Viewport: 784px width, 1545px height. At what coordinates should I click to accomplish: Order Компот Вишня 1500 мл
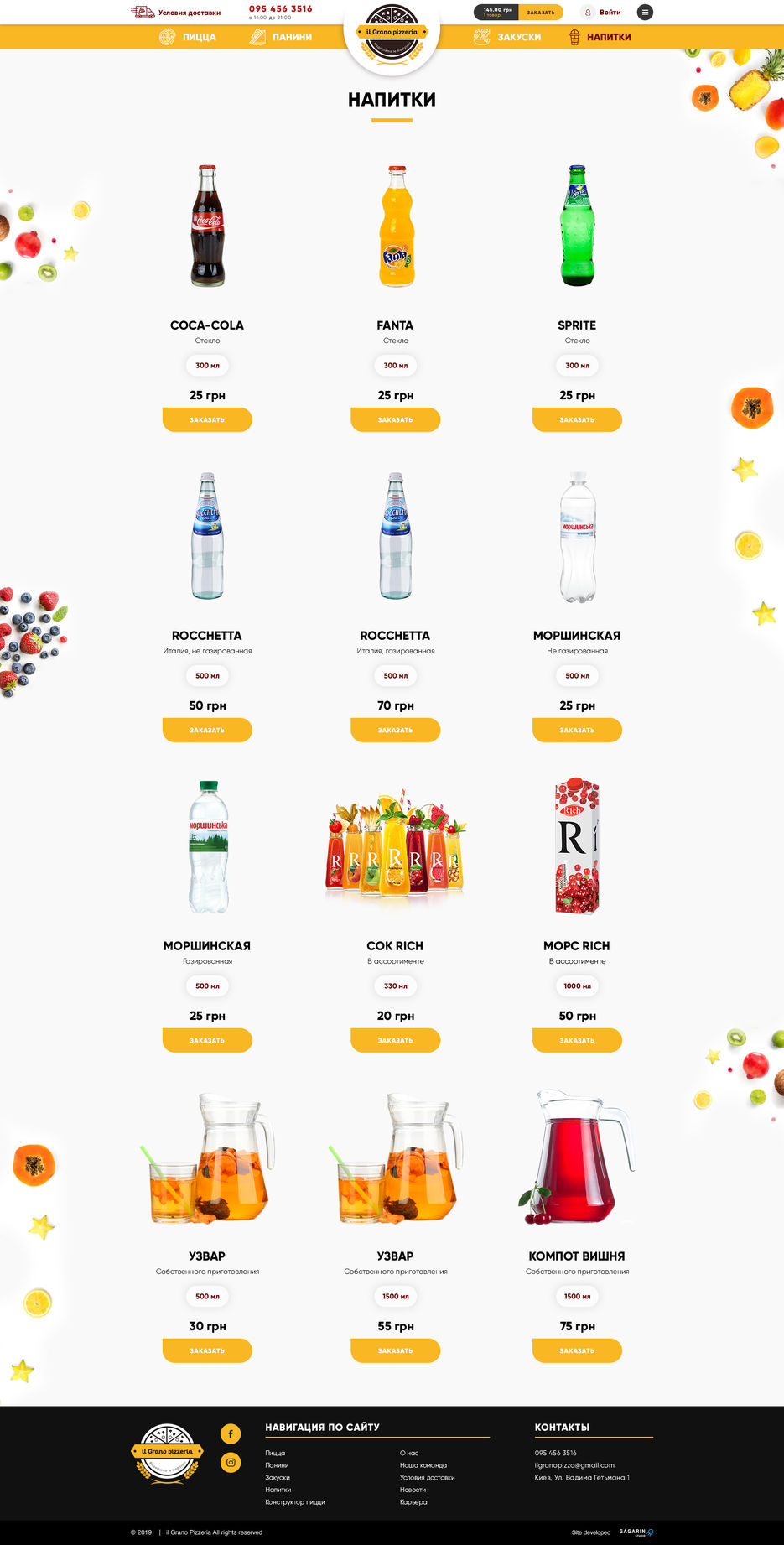pos(577,1350)
